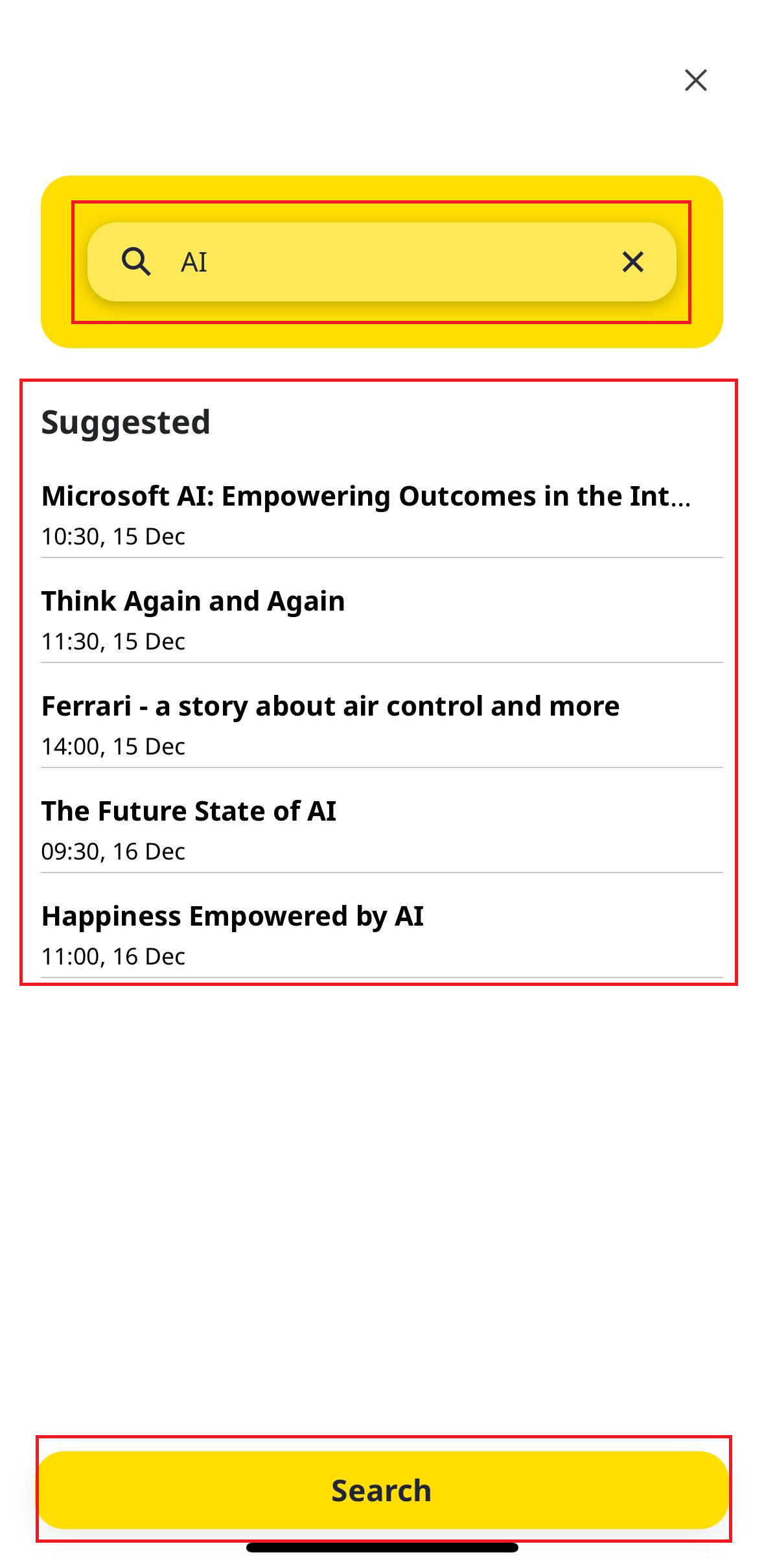Close the search screen

(x=695, y=80)
